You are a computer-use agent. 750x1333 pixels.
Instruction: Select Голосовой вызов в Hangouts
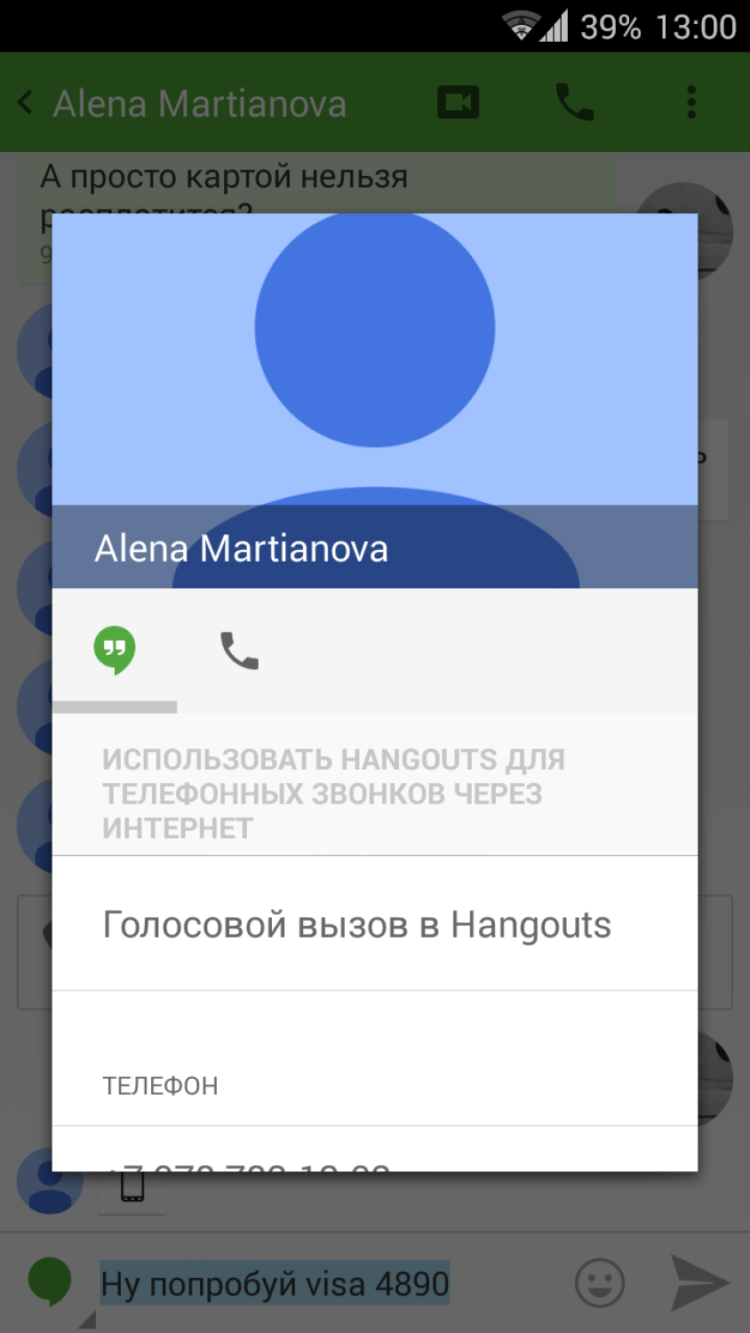356,923
